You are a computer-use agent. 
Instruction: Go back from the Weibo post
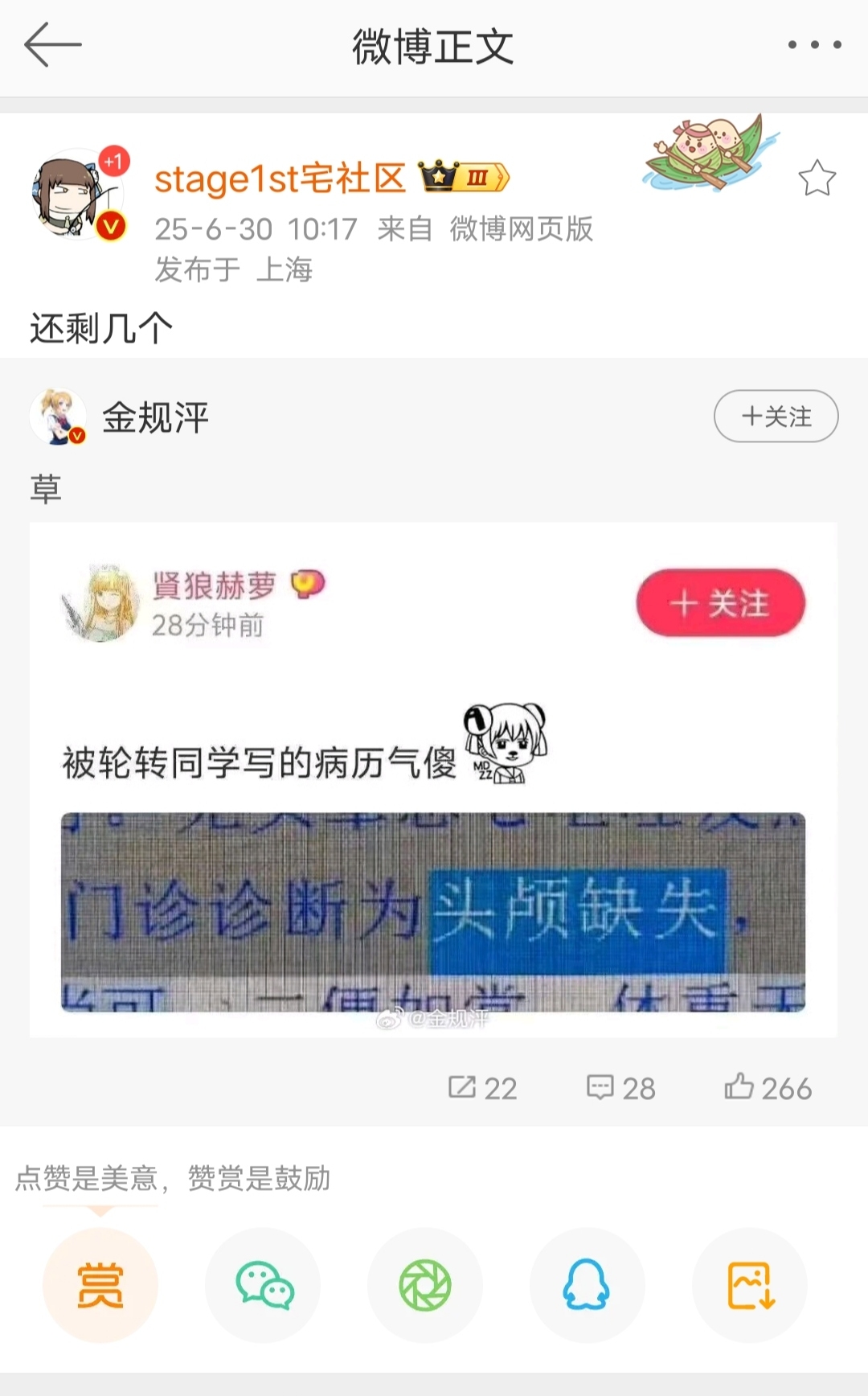pos(53,45)
